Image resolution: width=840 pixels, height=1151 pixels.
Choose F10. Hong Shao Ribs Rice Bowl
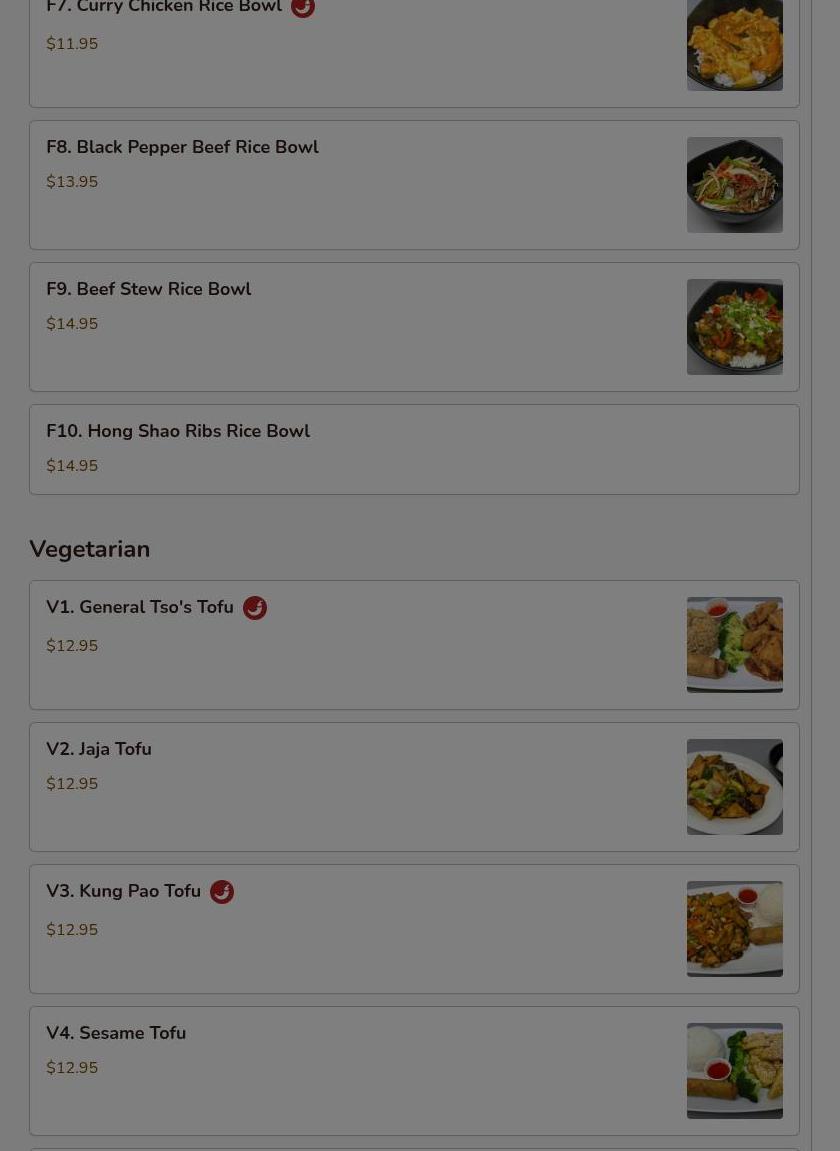click(x=414, y=449)
